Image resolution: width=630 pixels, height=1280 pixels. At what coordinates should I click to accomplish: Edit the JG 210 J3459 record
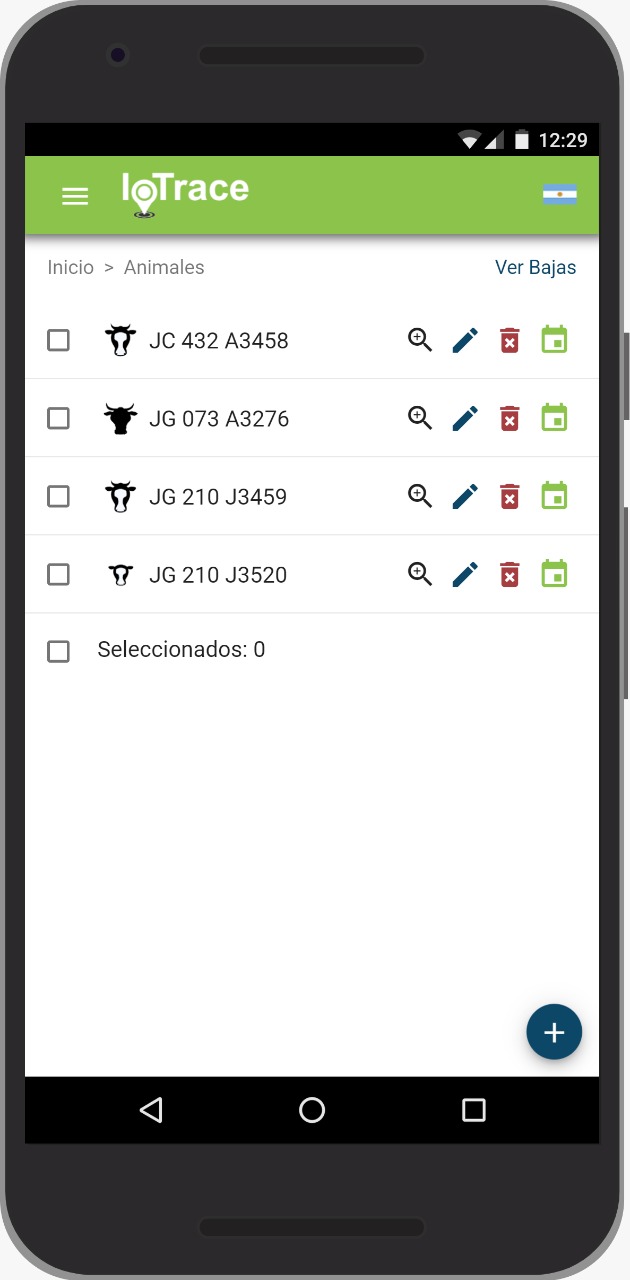(x=465, y=496)
